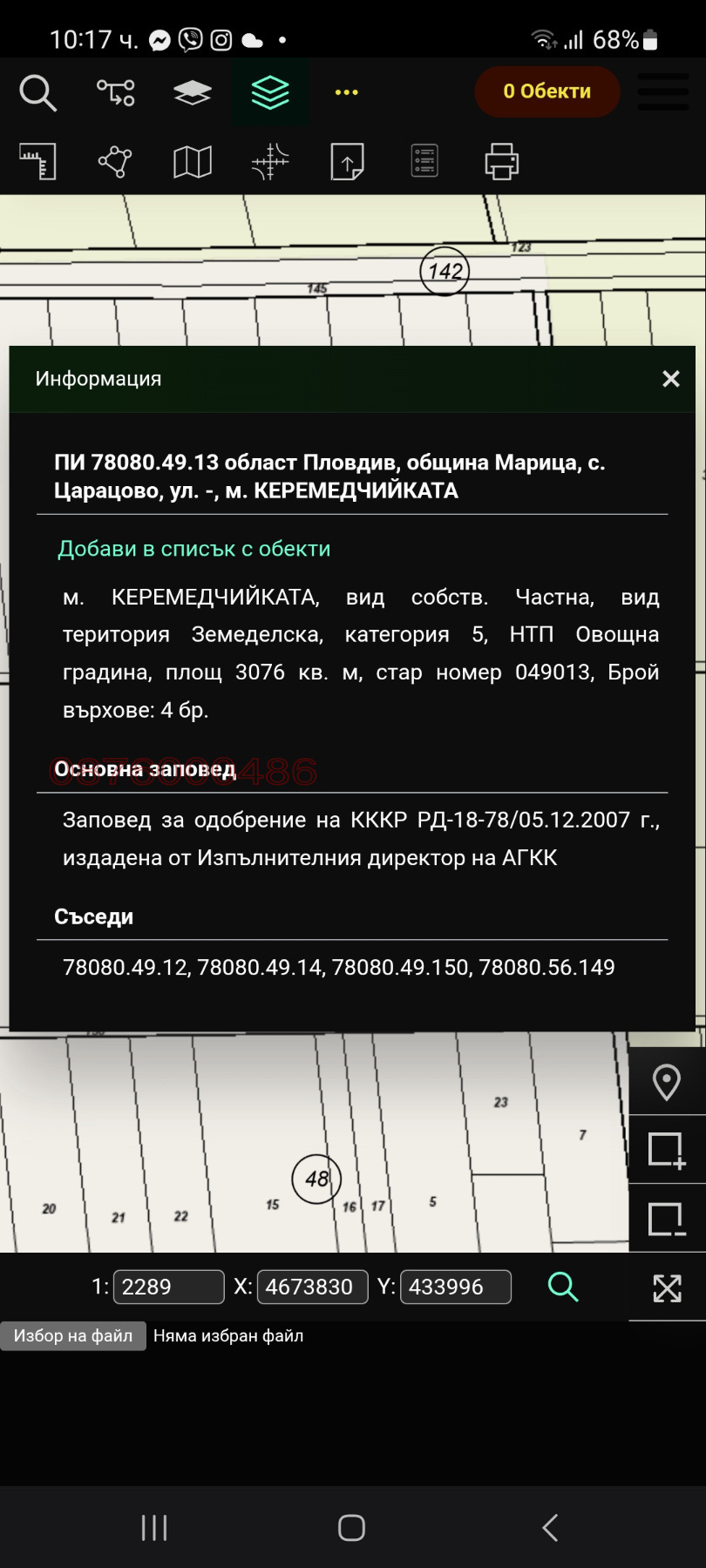Open the hamburger menu

tap(663, 92)
